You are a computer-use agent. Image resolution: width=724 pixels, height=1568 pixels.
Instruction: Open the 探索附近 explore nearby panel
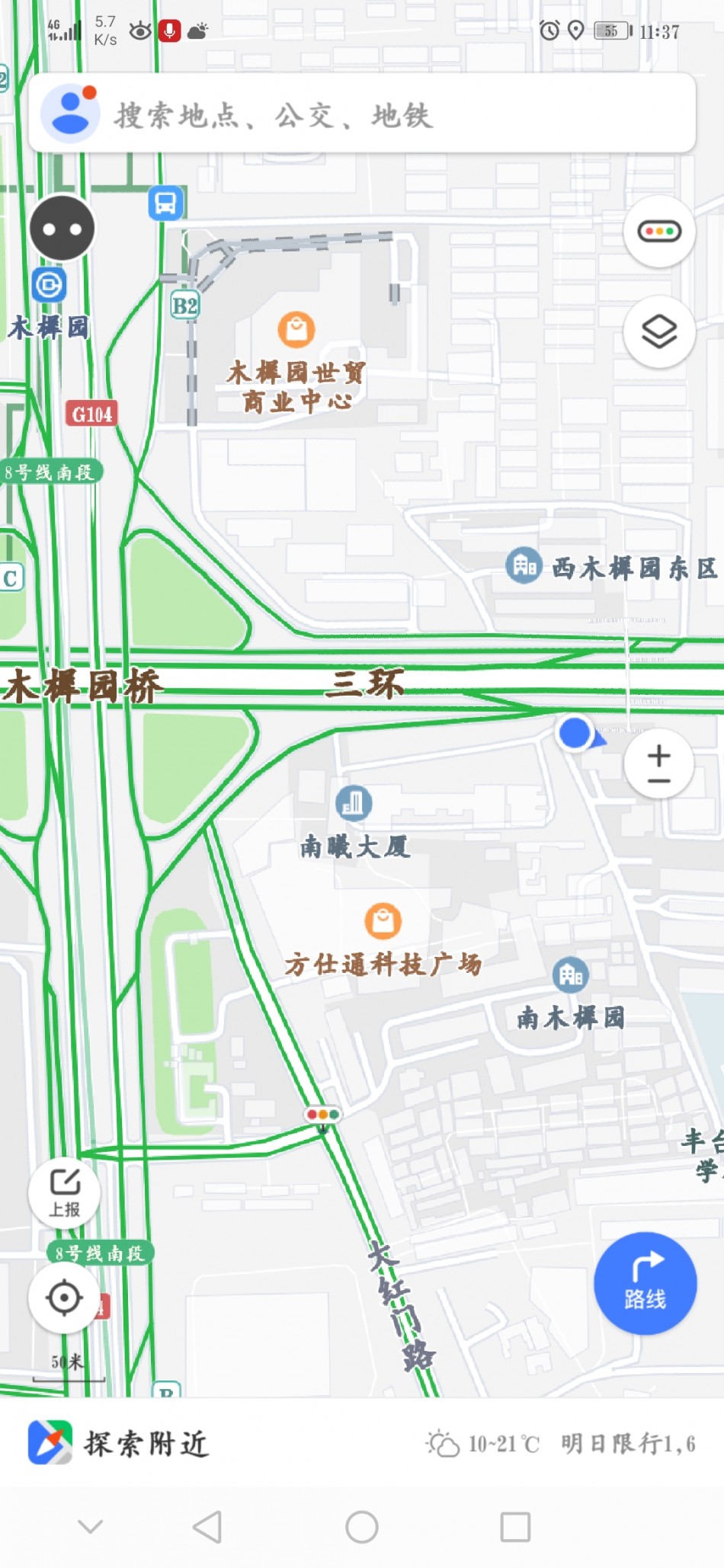[145, 1443]
